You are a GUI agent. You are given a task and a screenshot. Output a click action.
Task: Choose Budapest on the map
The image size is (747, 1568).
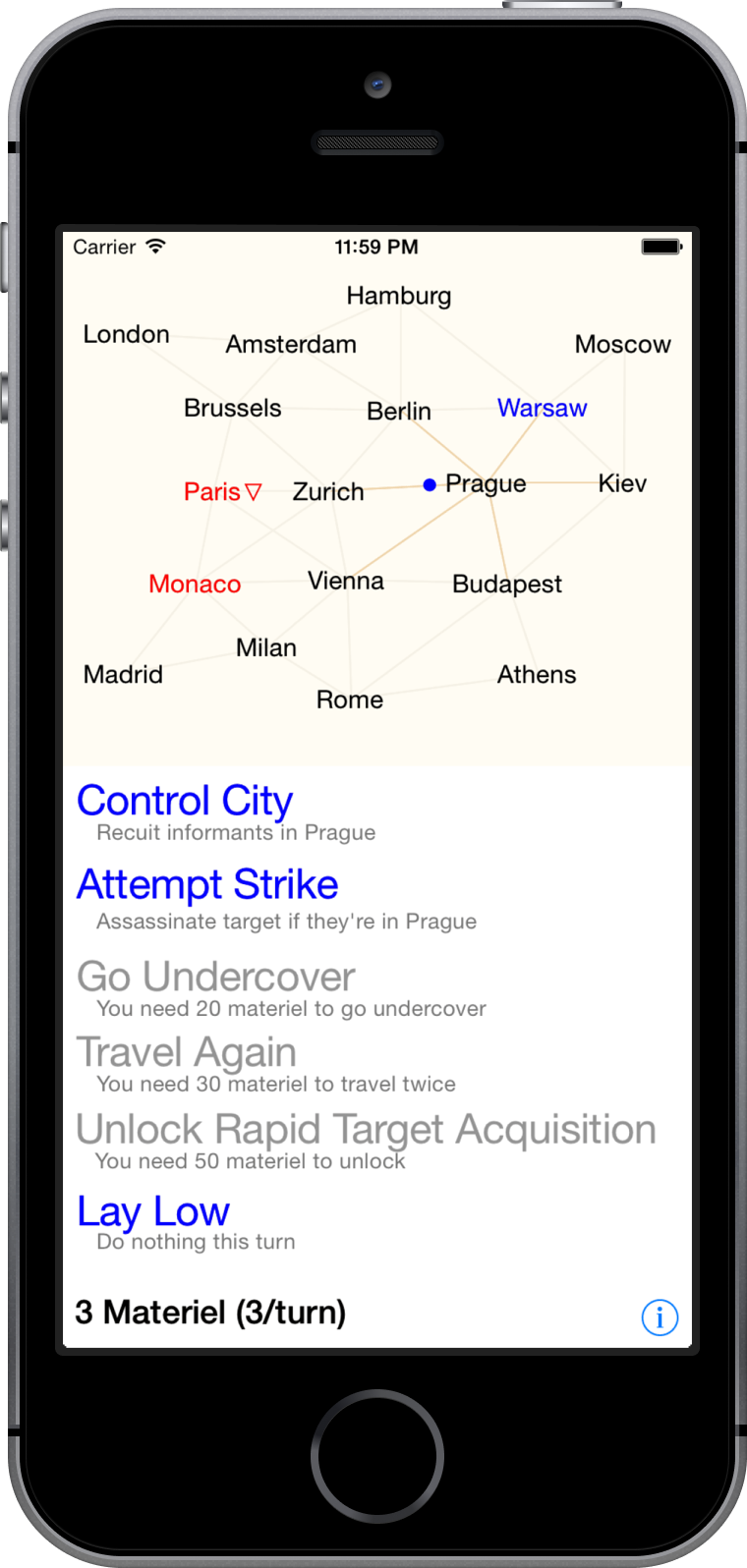pos(507,584)
